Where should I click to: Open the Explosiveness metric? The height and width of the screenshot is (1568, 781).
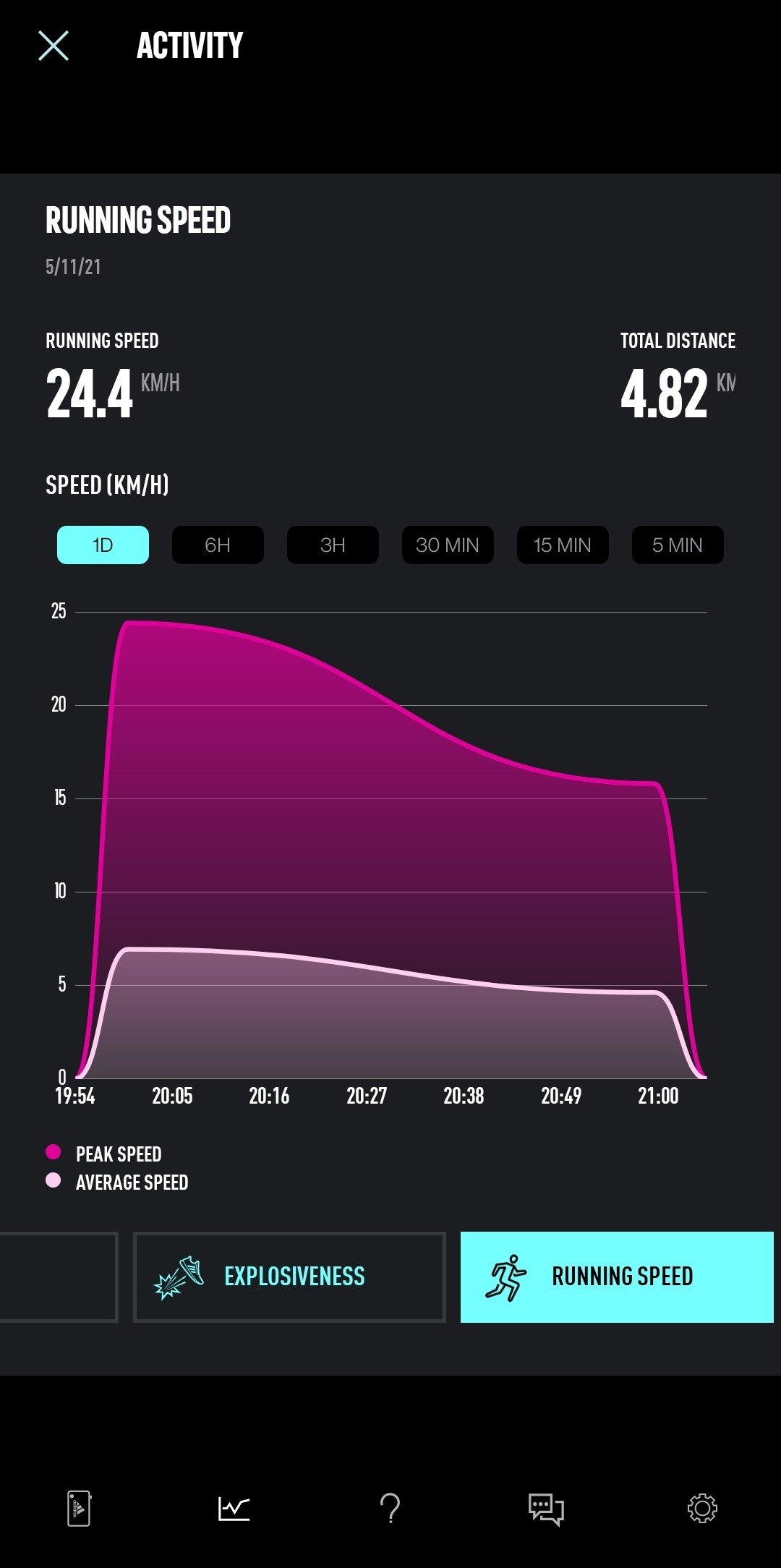click(289, 1277)
